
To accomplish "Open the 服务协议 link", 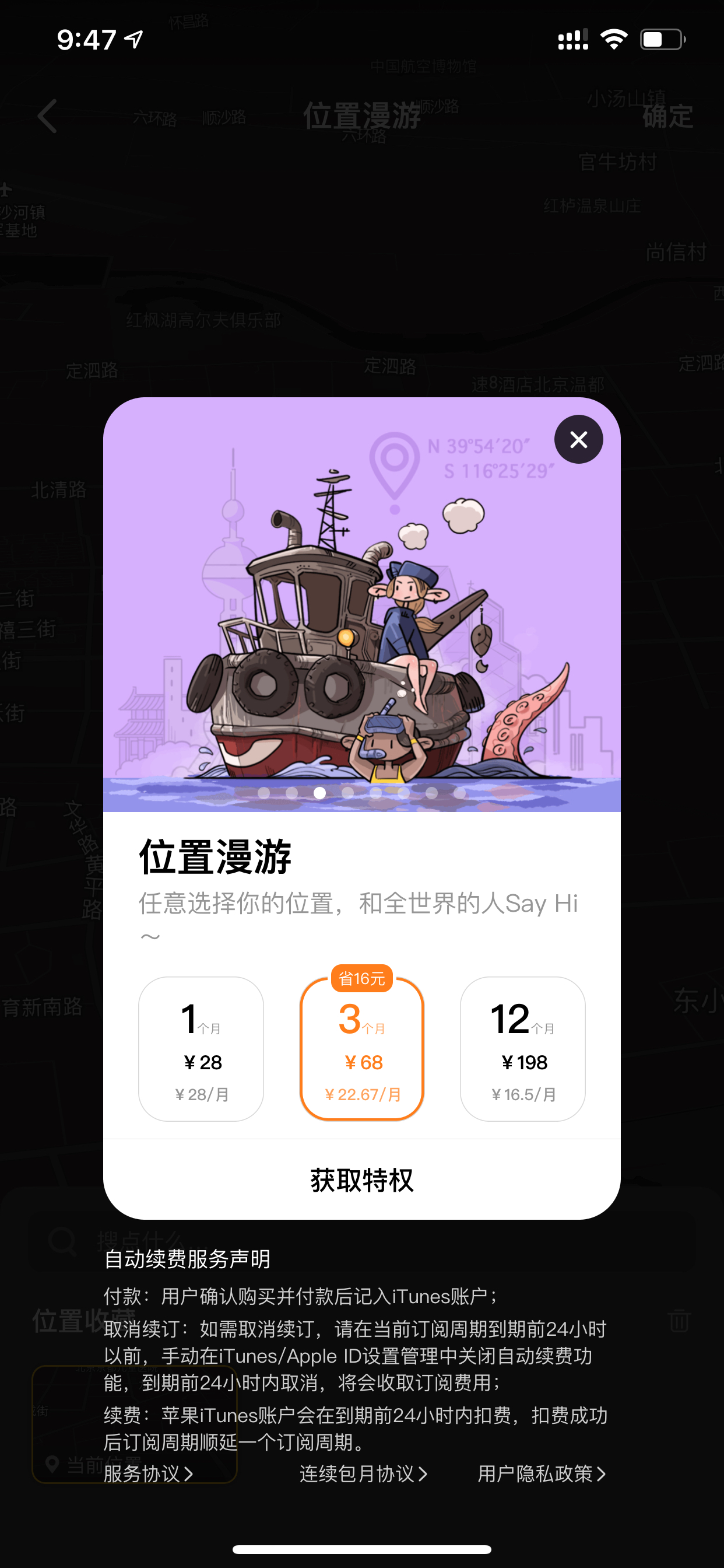I will coord(149,1473).
